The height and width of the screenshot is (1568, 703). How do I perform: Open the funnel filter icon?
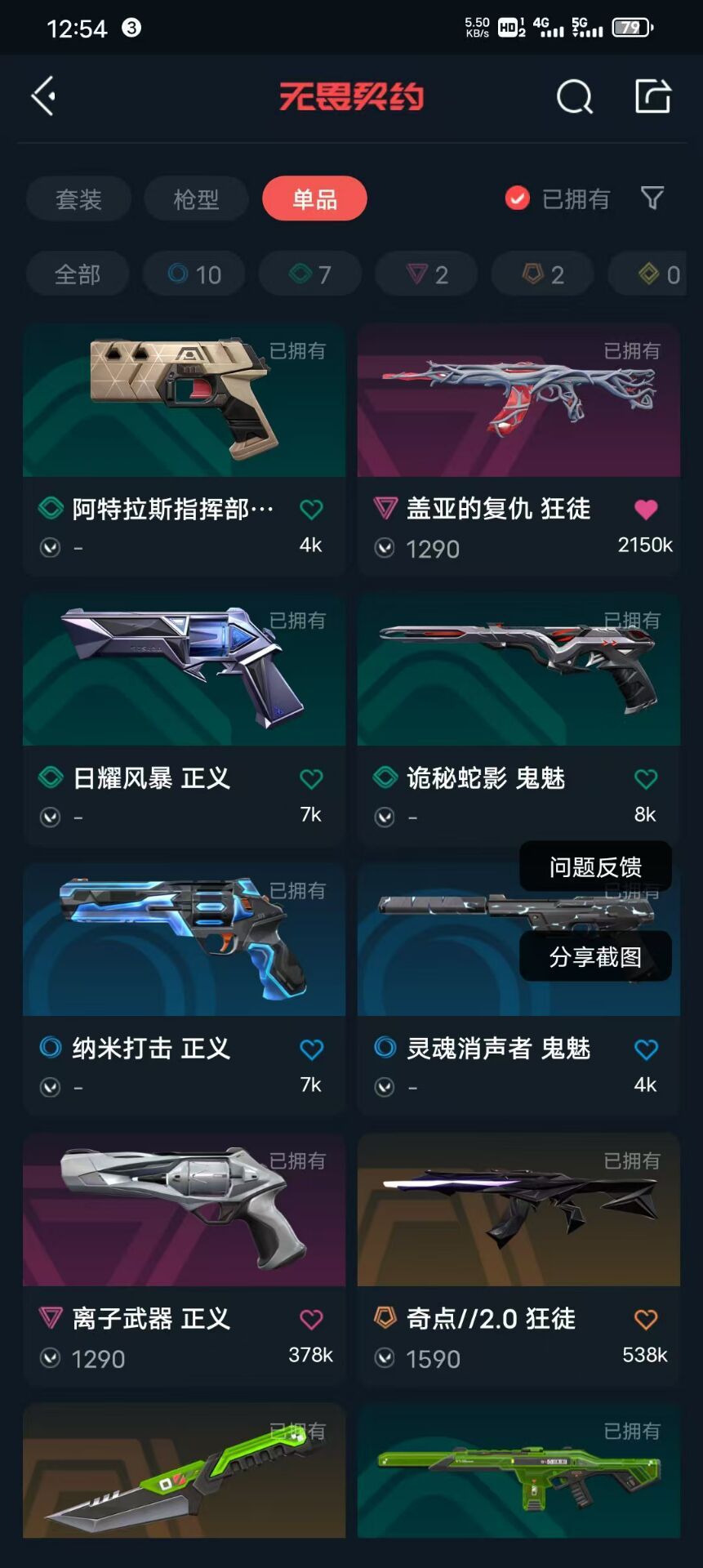coord(652,198)
